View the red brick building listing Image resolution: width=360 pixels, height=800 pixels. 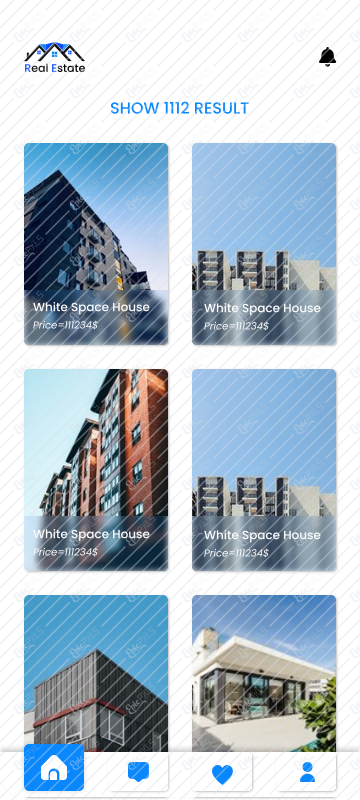[x=96, y=470]
